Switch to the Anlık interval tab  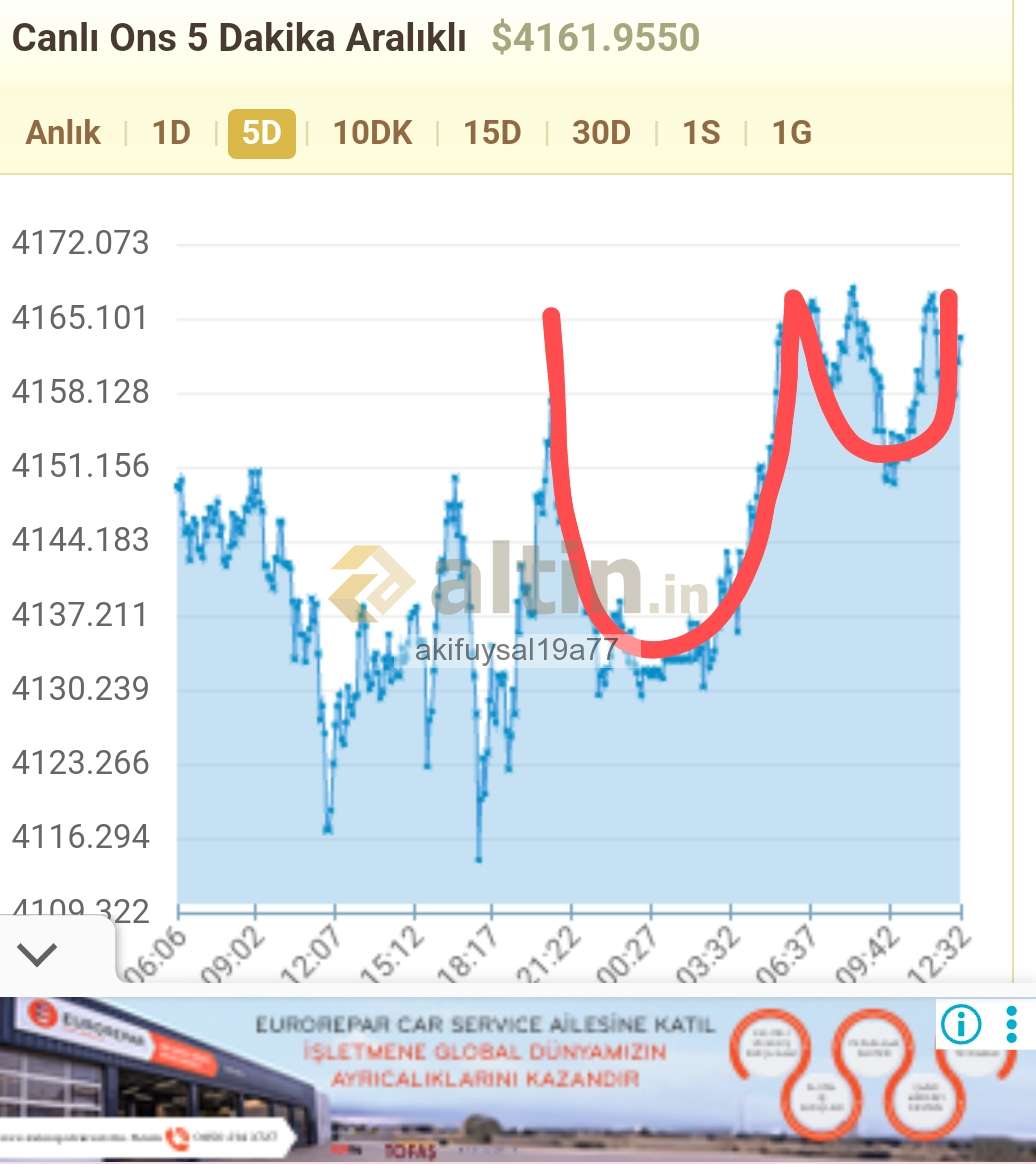tap(63, 133)
